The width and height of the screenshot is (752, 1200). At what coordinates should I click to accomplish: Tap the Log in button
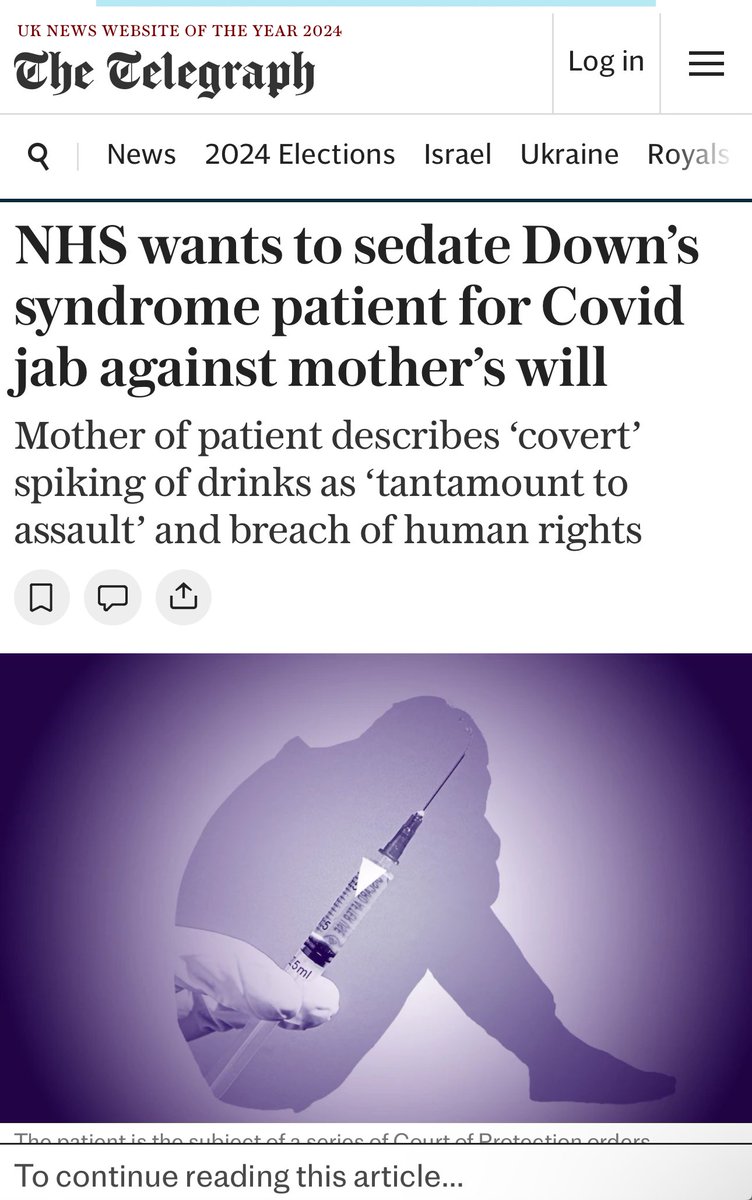(606, 62)
